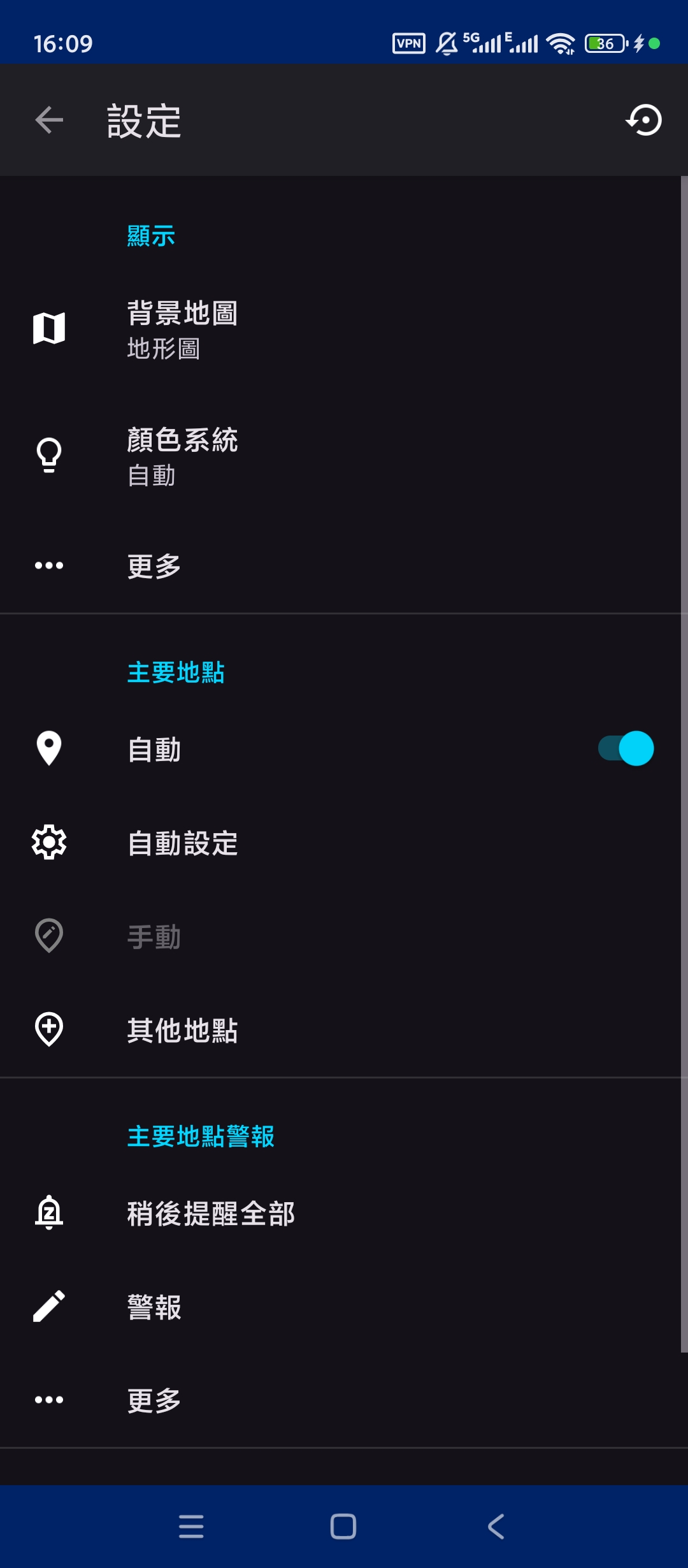
Task: Tap the 自動 location pin icon
Action: click(x=48, y=749)
